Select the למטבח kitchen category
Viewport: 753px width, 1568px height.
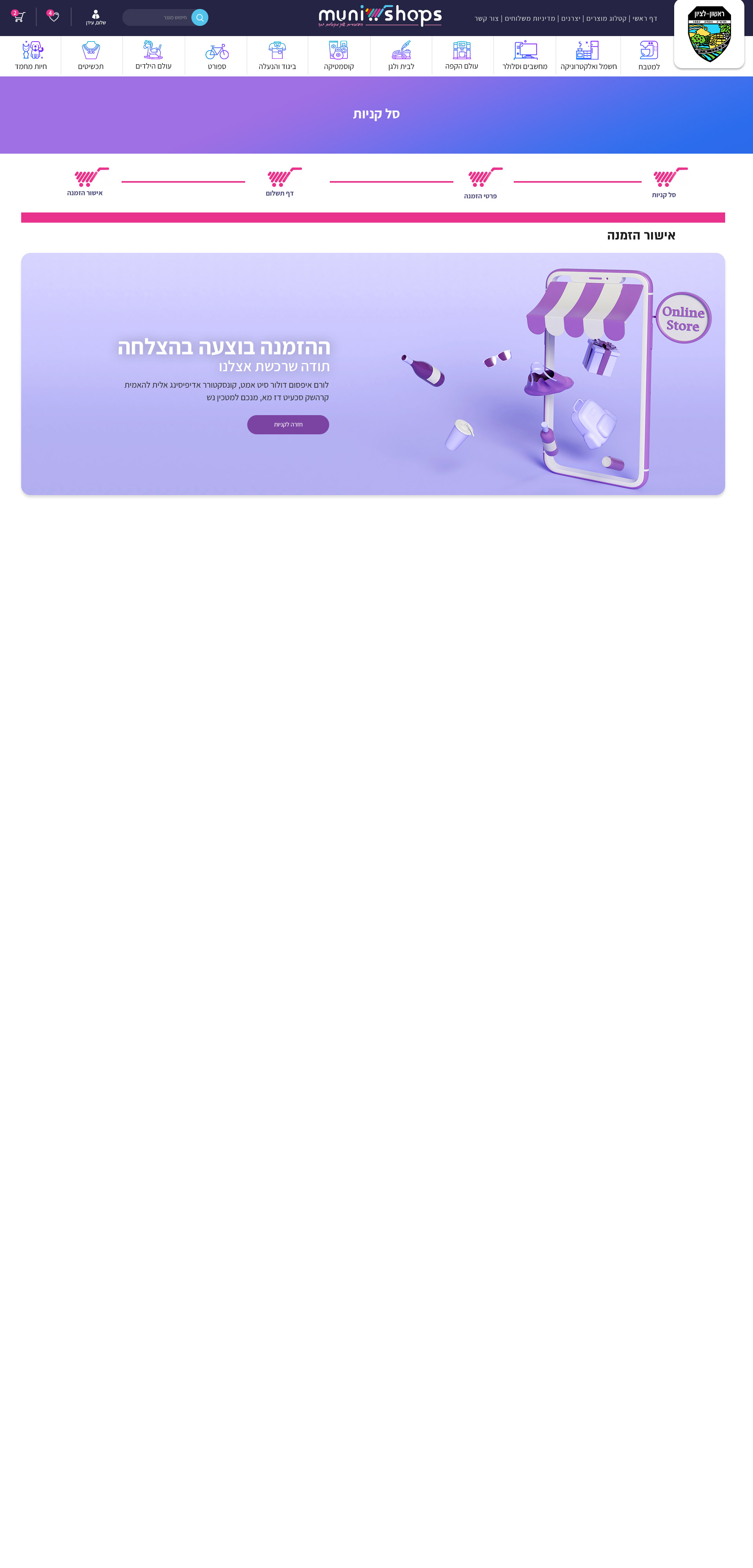pyautogui.click(x=649, y=56)
